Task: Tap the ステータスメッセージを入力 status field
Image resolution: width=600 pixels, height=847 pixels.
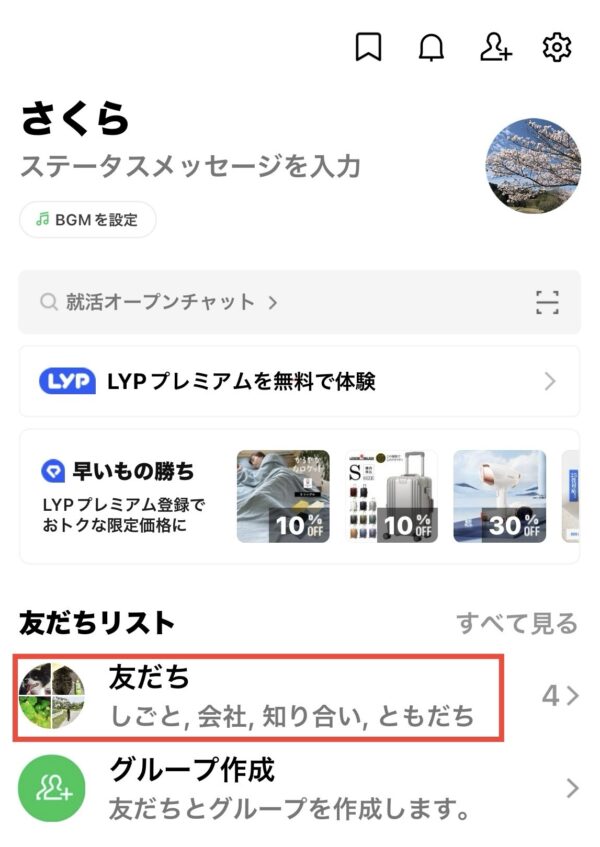Action: [190, 166]
